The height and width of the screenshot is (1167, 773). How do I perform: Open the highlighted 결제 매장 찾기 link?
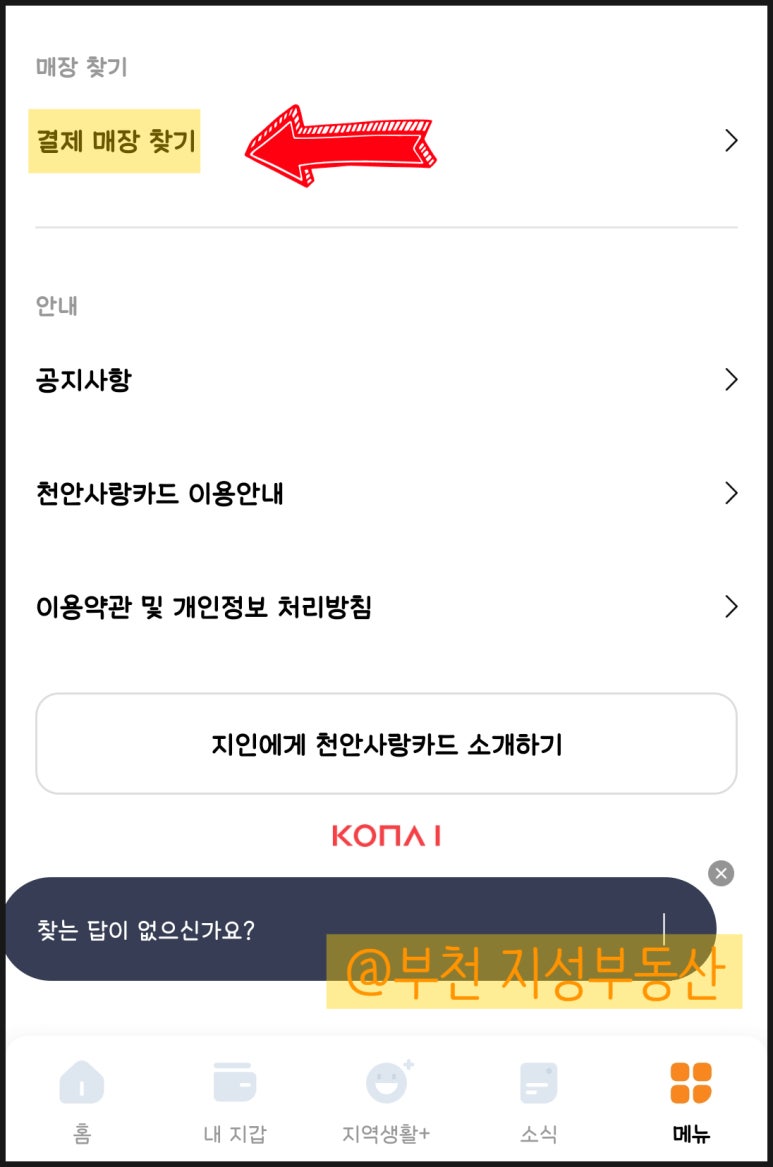113,141
